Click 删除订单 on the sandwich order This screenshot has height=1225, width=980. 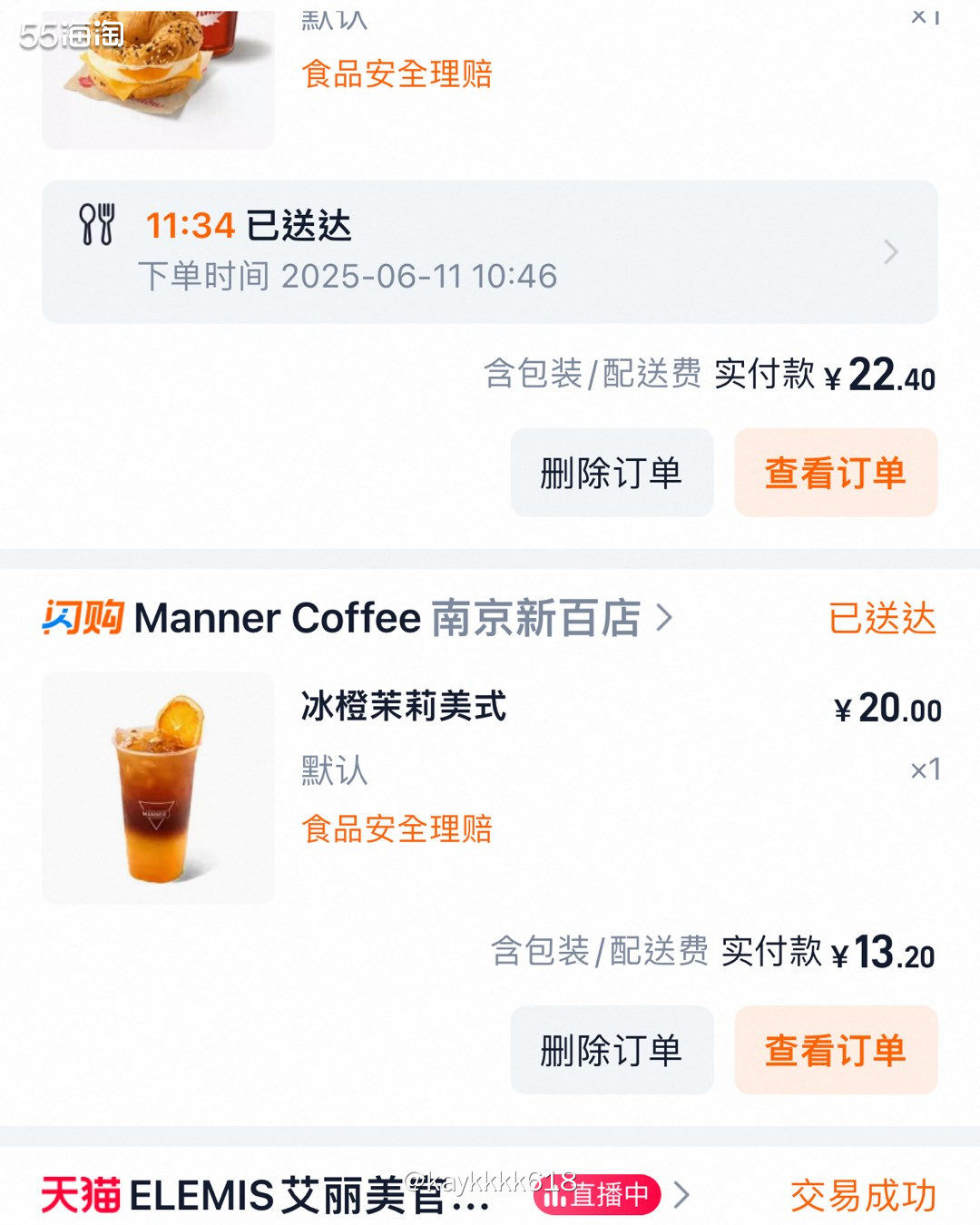[612, 472]
